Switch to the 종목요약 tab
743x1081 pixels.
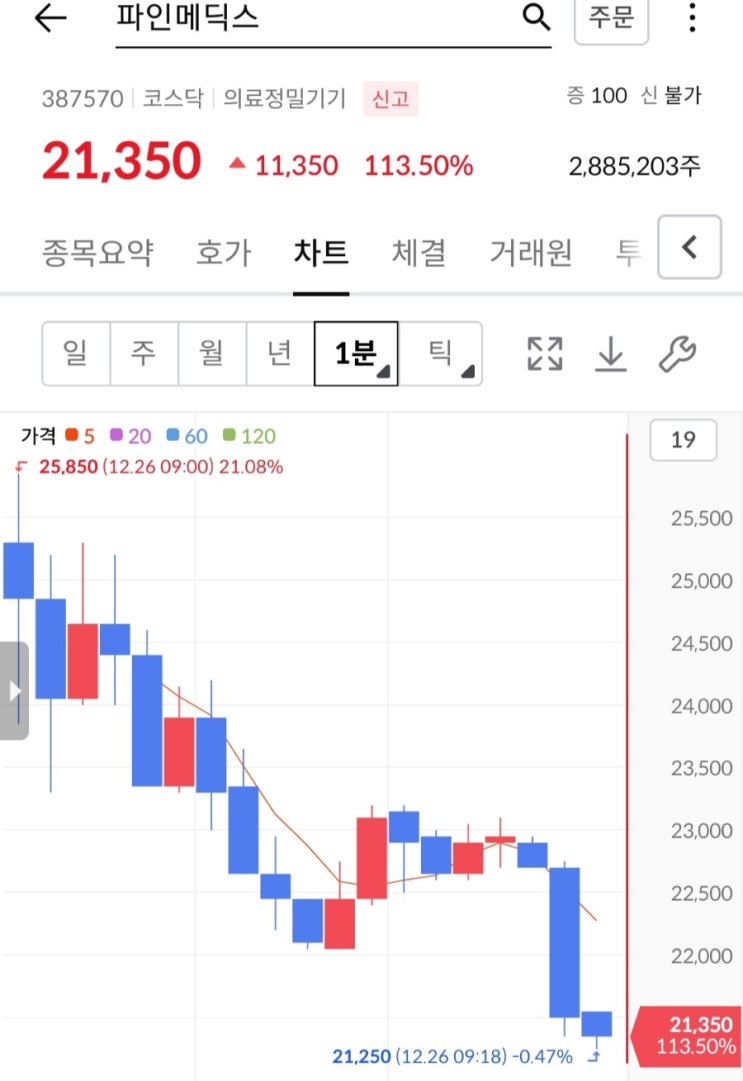click(97, 252)
